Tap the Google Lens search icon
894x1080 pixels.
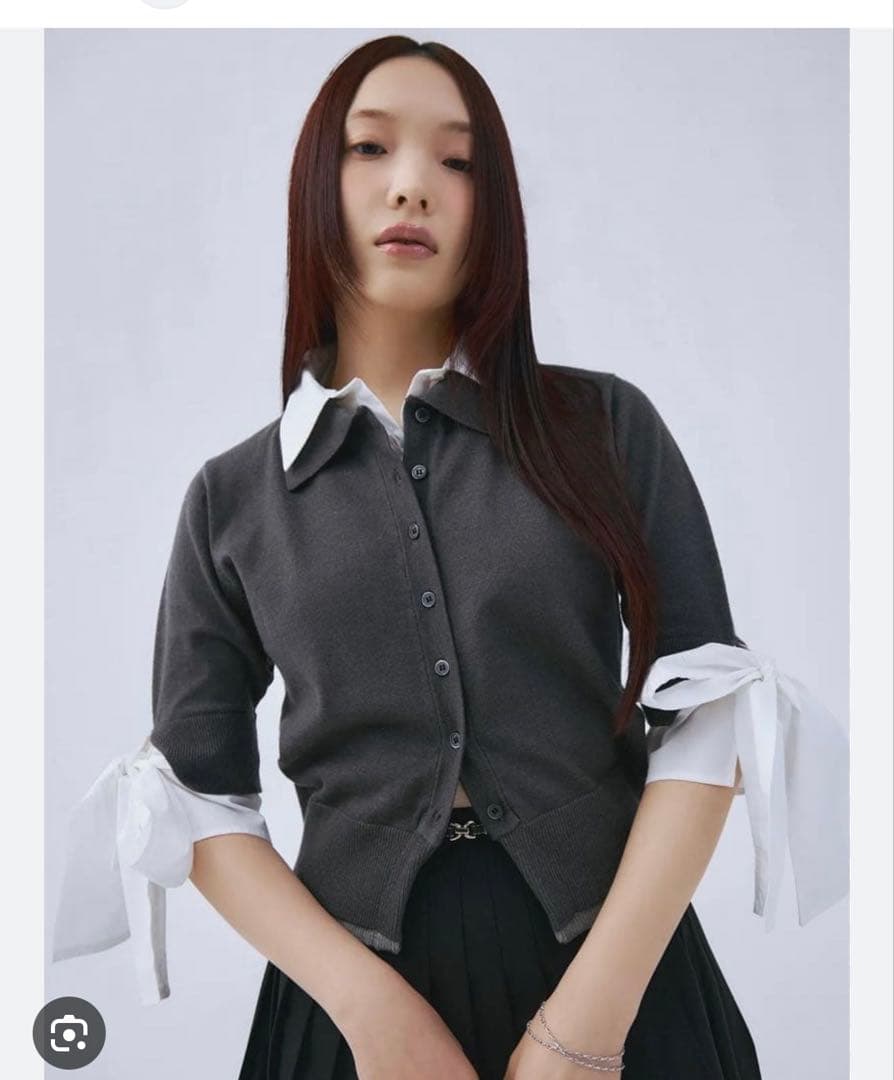69,1032
